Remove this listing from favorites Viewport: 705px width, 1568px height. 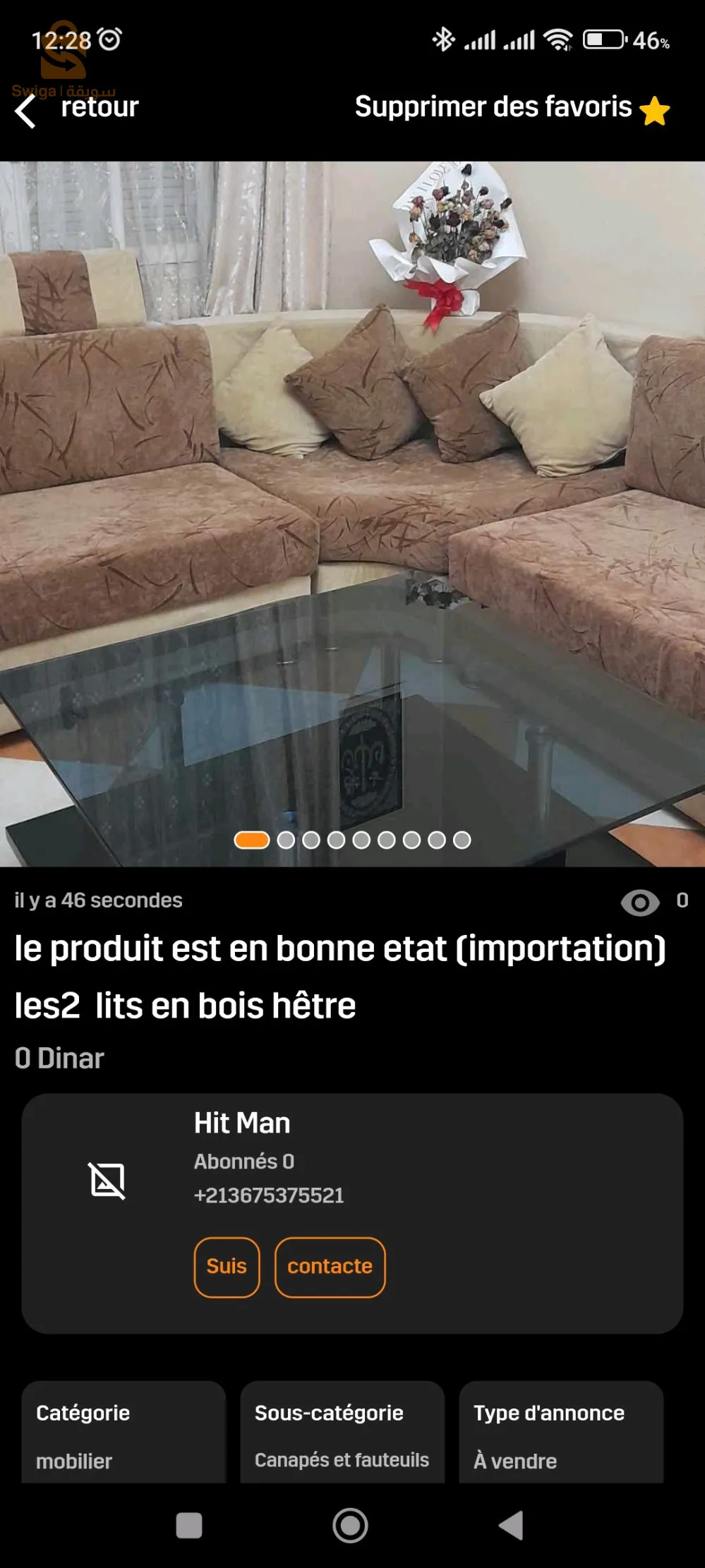point(512,108)
